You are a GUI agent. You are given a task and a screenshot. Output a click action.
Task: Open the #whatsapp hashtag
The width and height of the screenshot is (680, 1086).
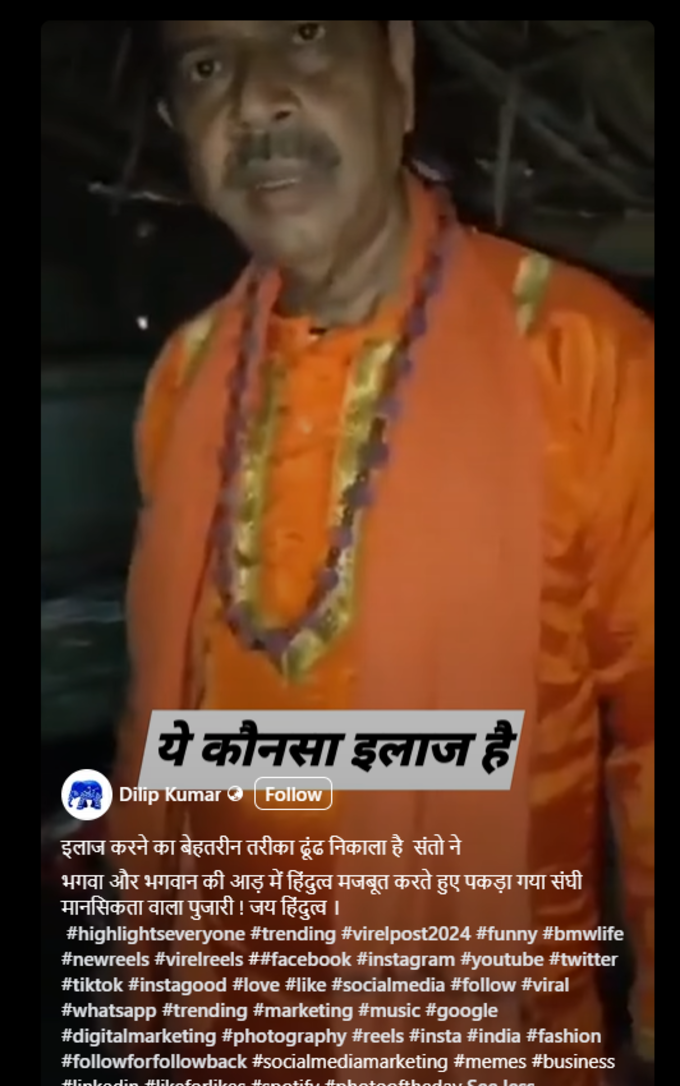pos(108,1010)
